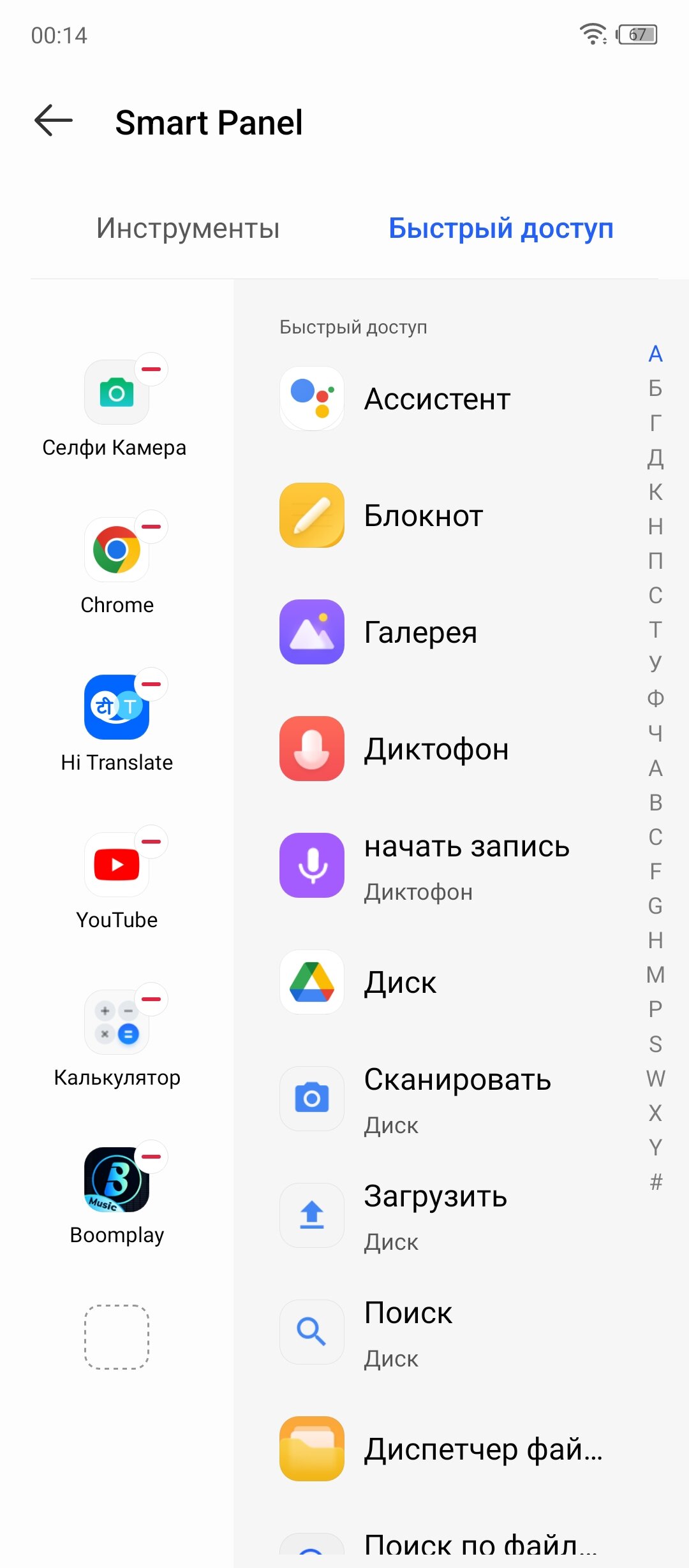
Task: Add Ассистент to quick access
Action: [x=440, y=399]
